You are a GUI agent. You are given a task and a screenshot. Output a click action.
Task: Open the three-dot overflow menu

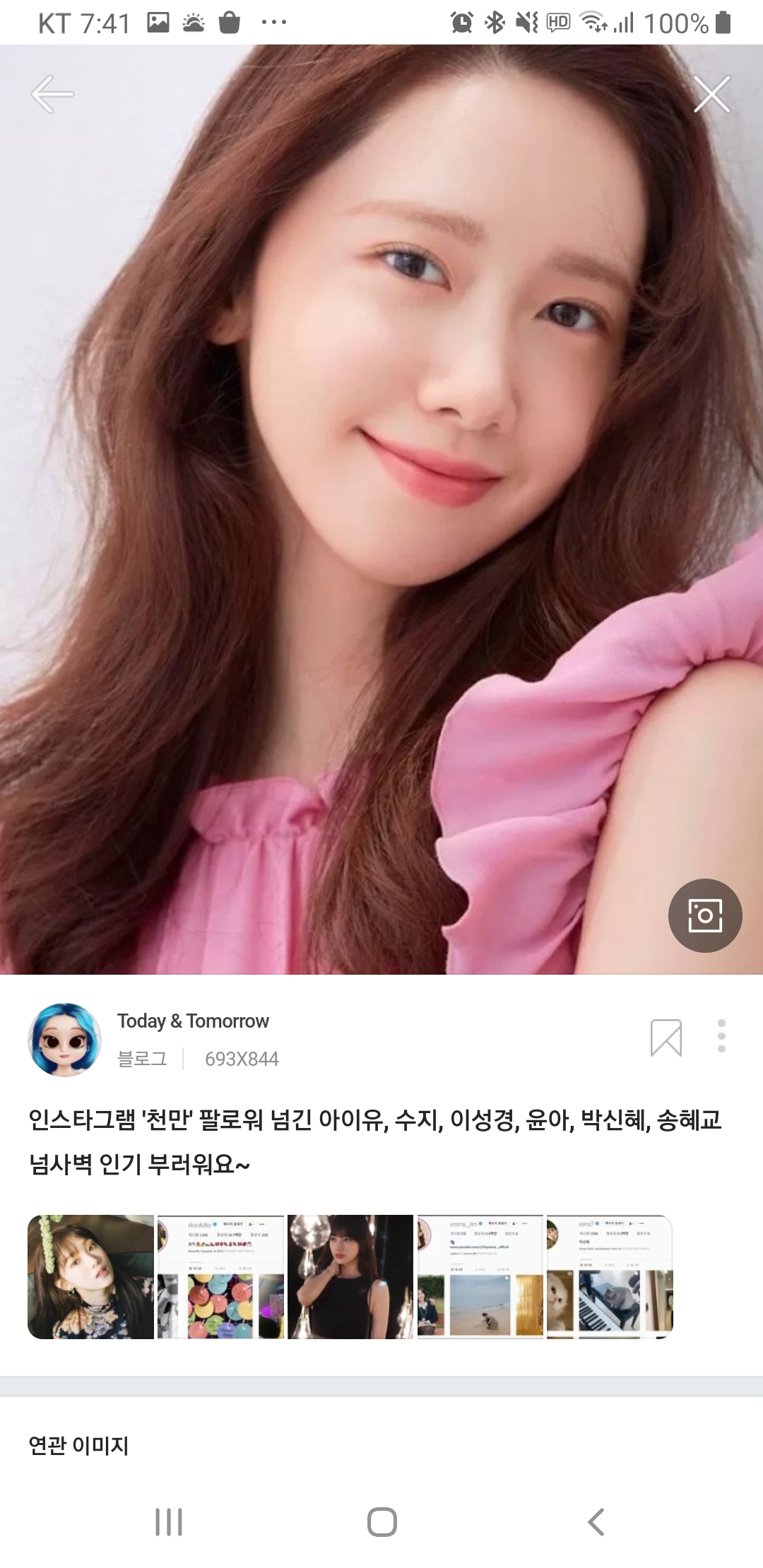(x=721, y=1036)
